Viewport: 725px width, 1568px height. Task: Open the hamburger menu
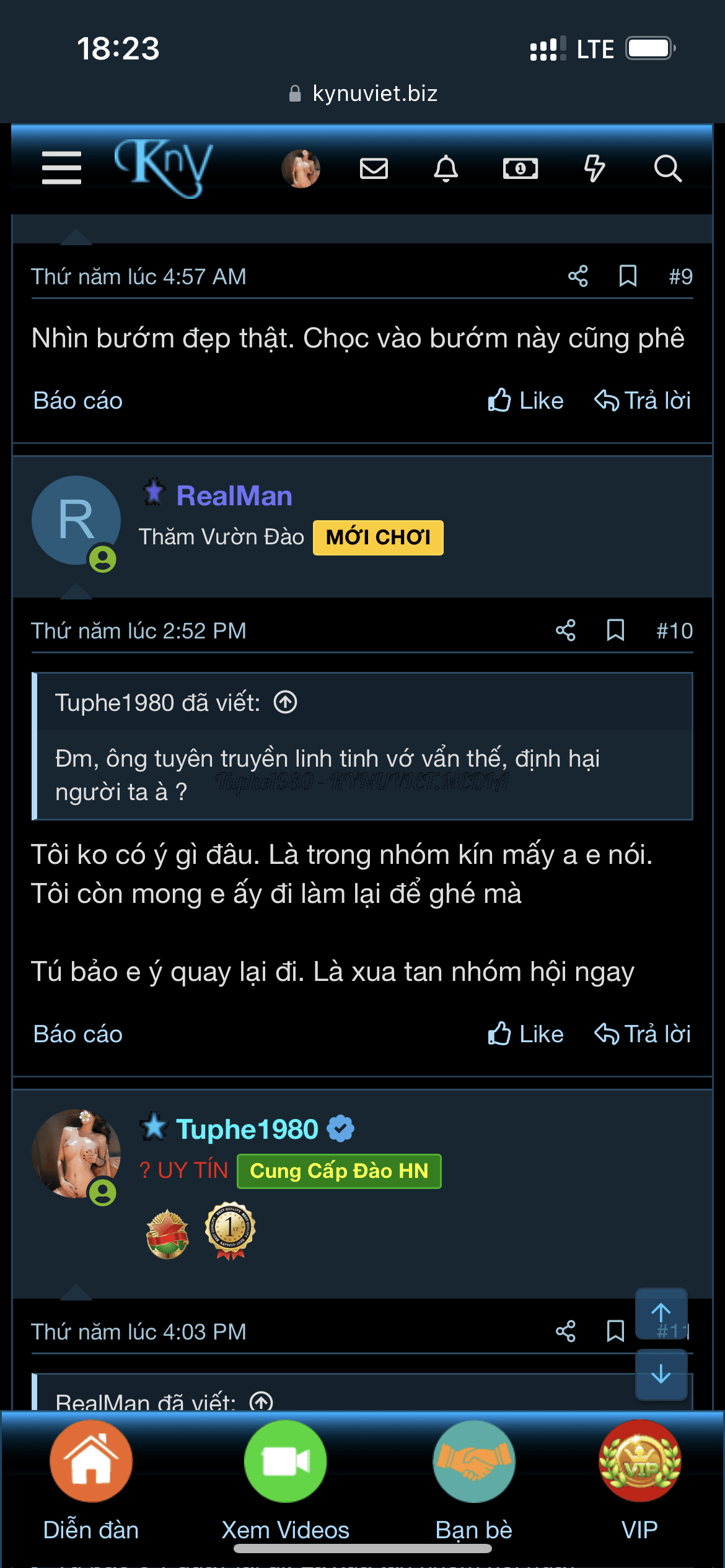click(x=61, y=168)
